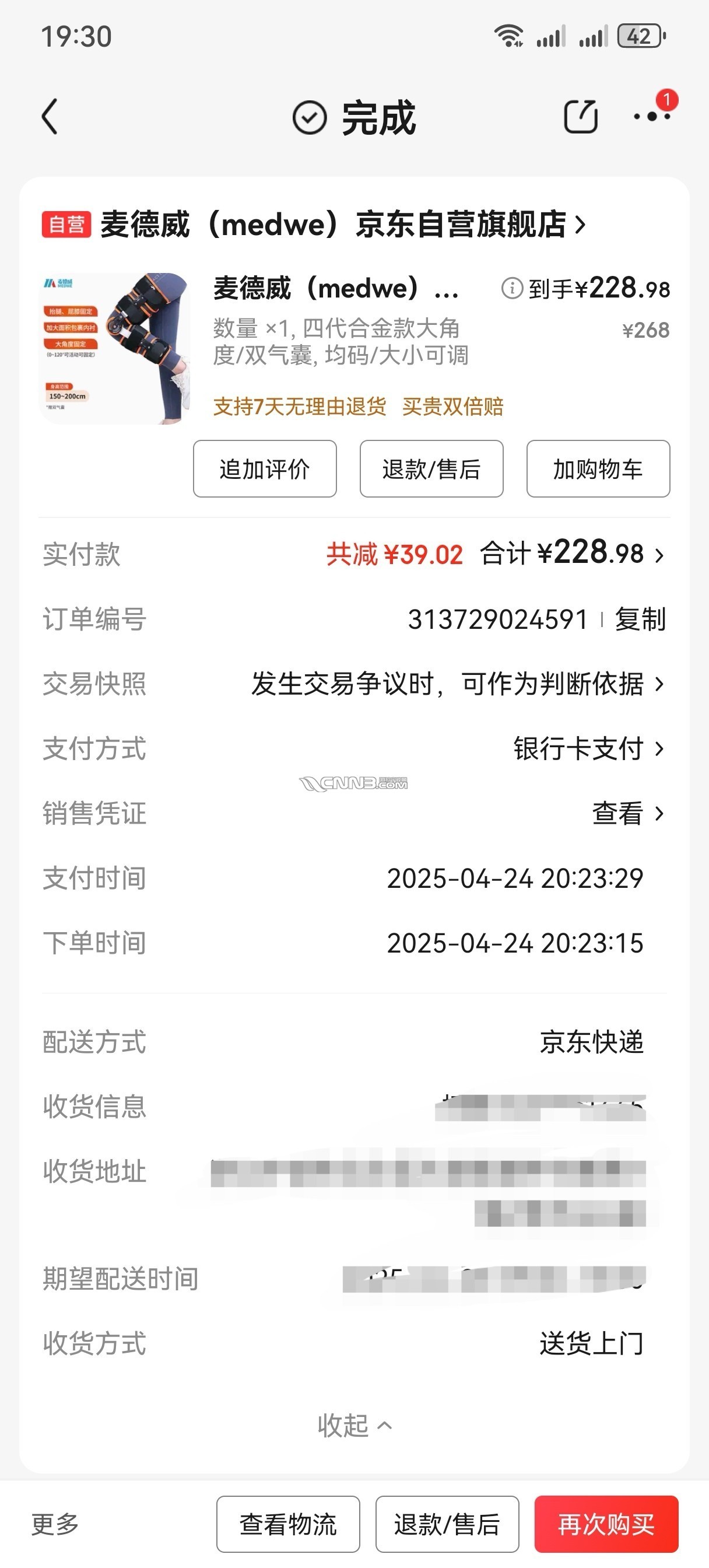Viewport: 709px width, 1568px height.
Task: Collapse order details with 收起
Action: pyautogui.click(x=354, y=1426)
